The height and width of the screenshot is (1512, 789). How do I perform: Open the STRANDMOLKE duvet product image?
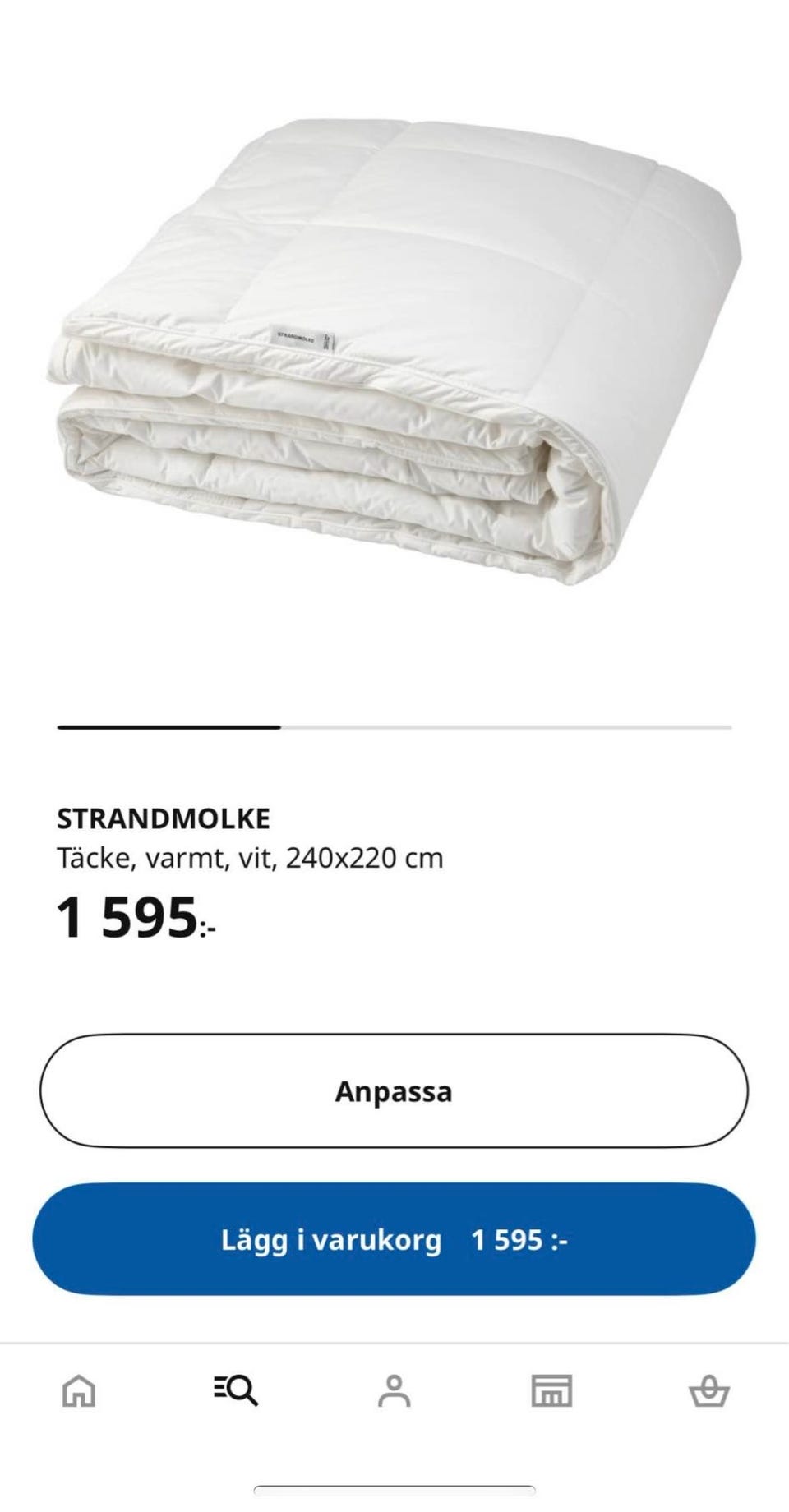pyautogui.click(x=394, y=353)
